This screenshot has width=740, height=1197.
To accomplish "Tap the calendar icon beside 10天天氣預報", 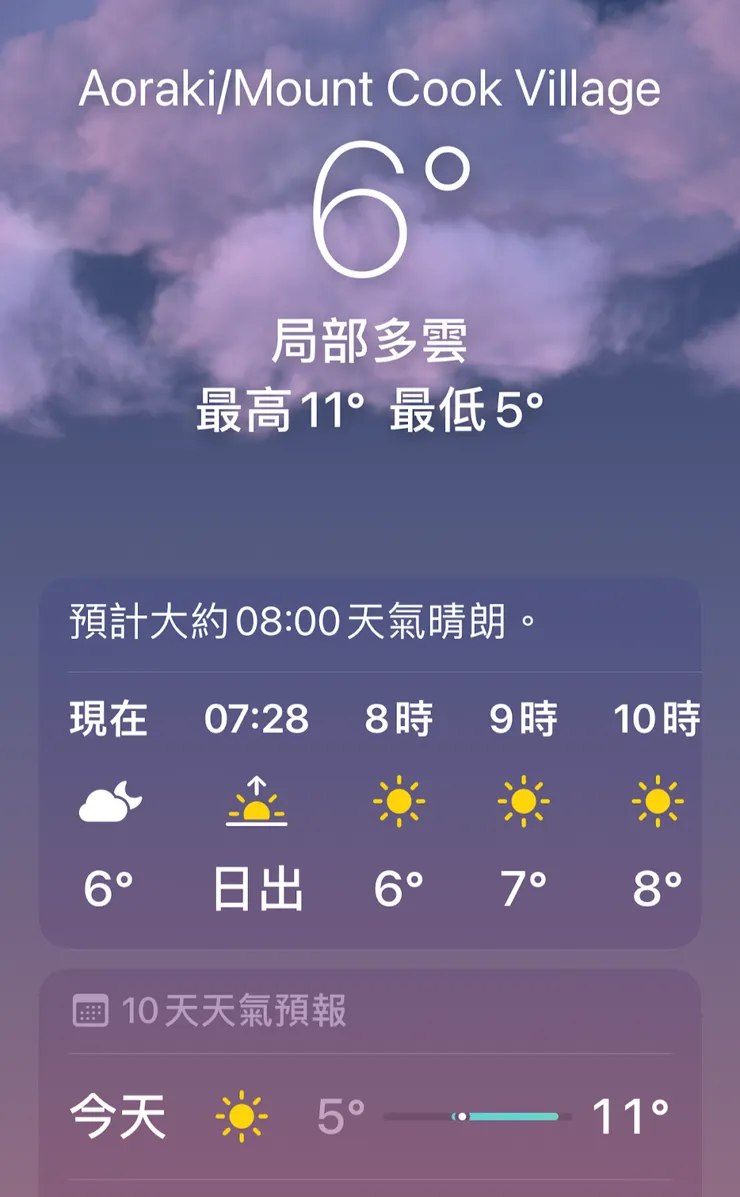I will 91,1011.
